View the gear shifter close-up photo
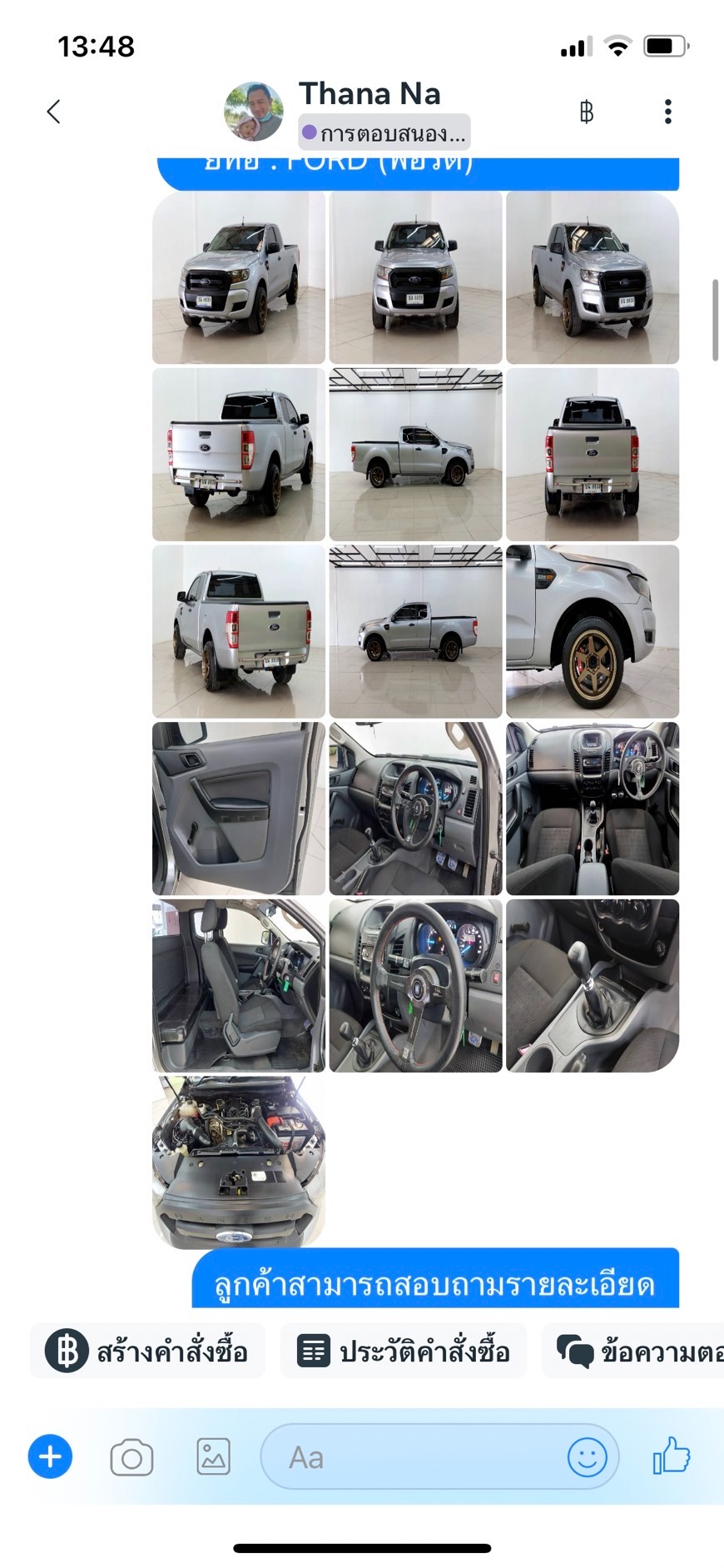This screenshot has width=724, height=1568. 593,985
